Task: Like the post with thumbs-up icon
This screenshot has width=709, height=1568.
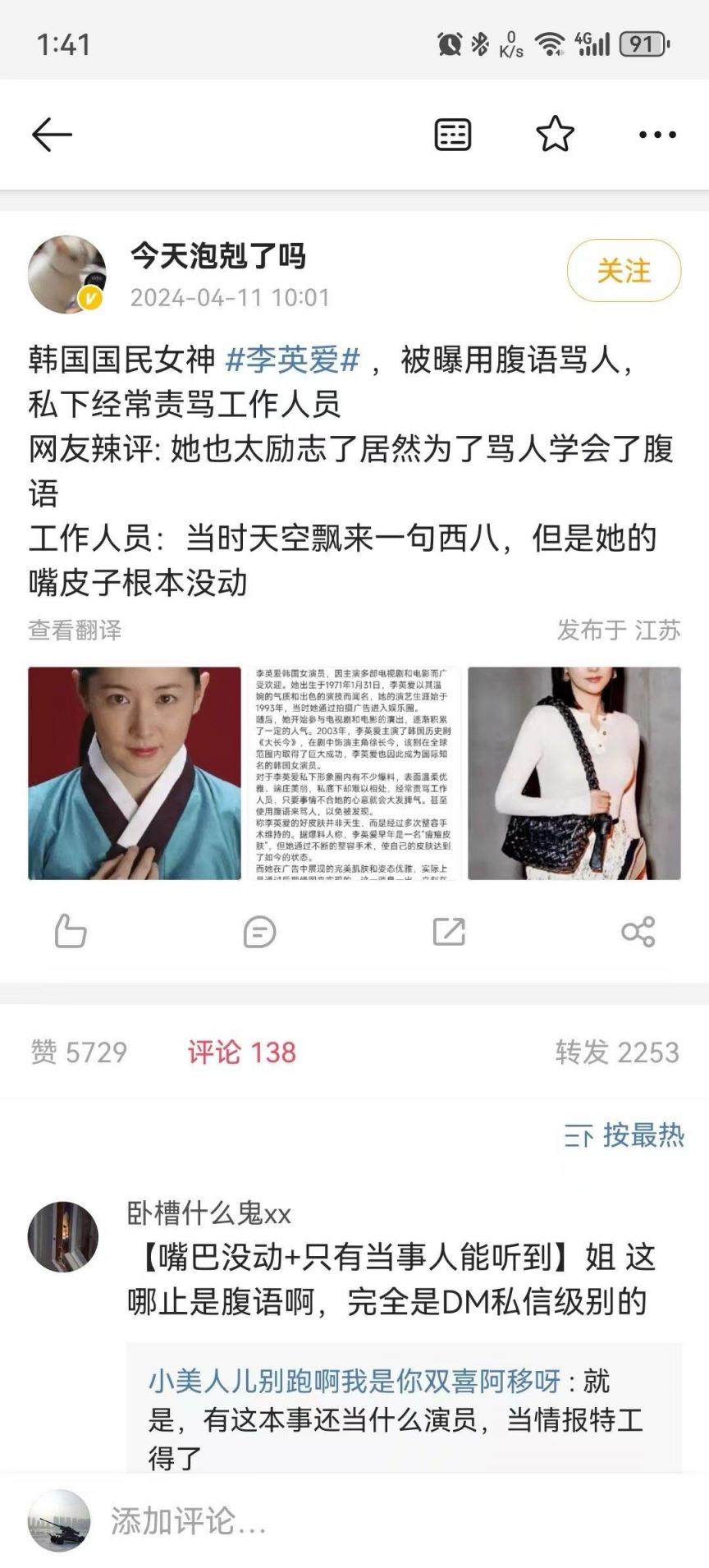Action: 71,932
